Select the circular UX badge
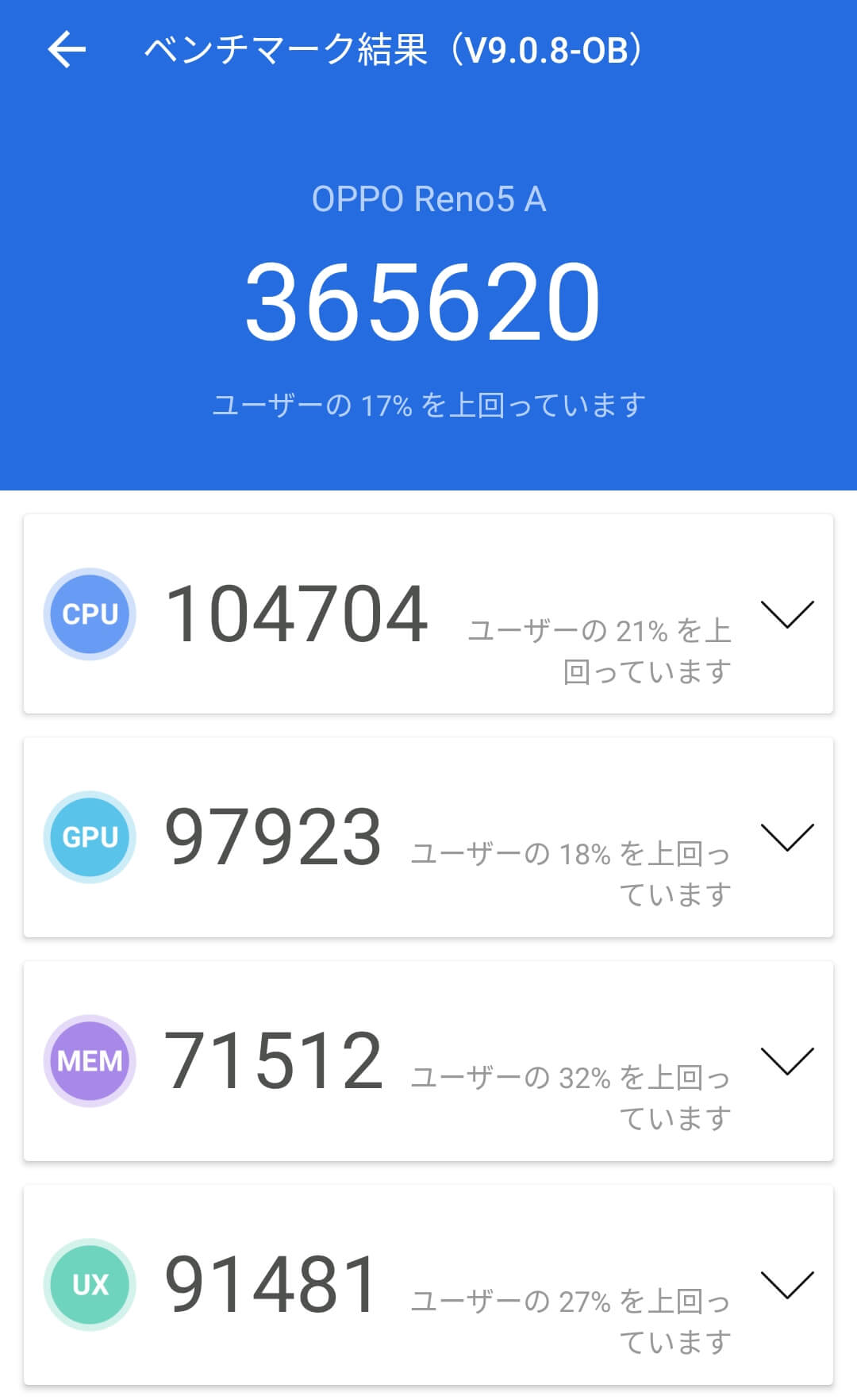The image size is (857, 1400). (x=89, y=1283)
